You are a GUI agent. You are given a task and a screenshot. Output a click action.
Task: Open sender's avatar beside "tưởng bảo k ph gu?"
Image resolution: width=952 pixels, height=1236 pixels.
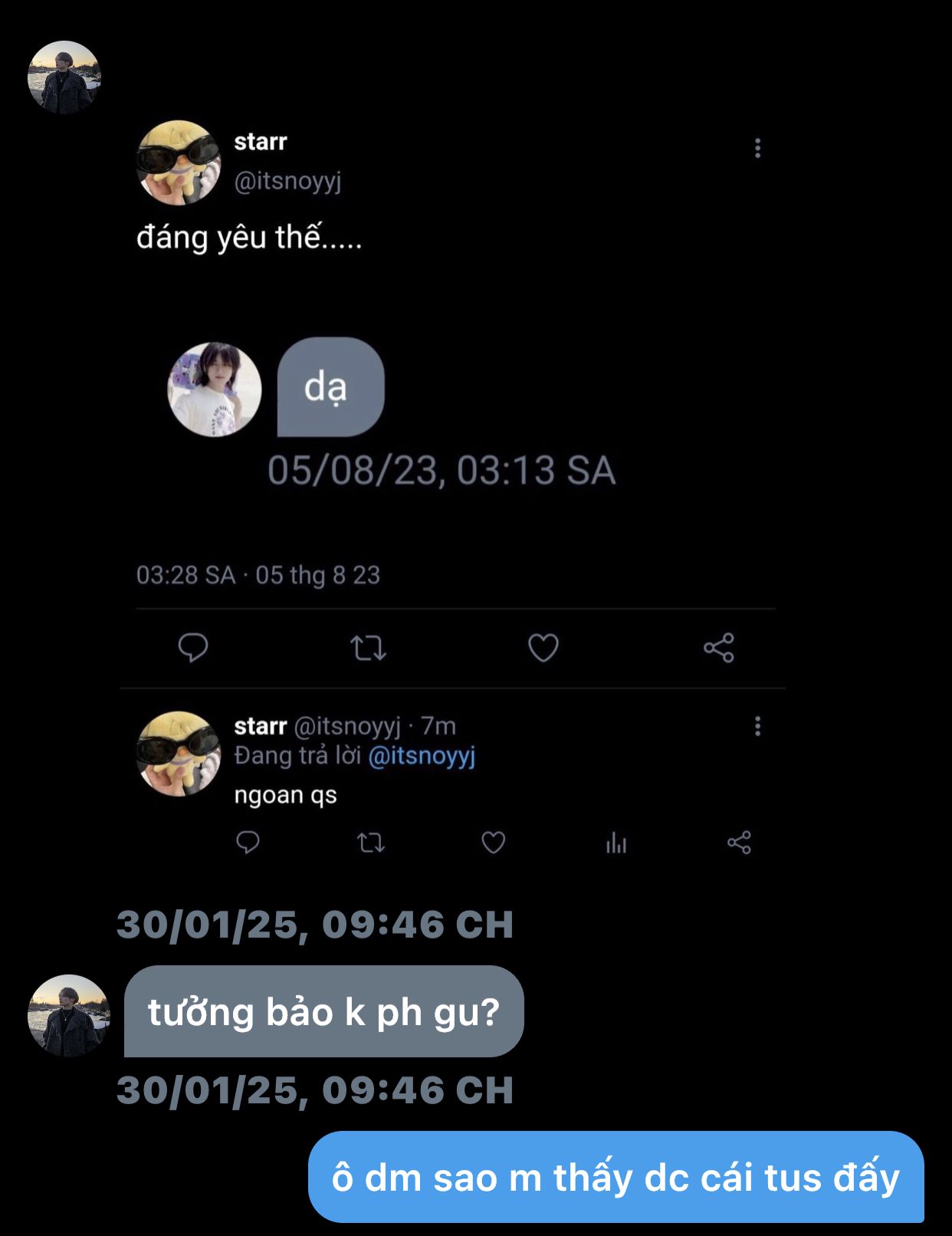68,1015
